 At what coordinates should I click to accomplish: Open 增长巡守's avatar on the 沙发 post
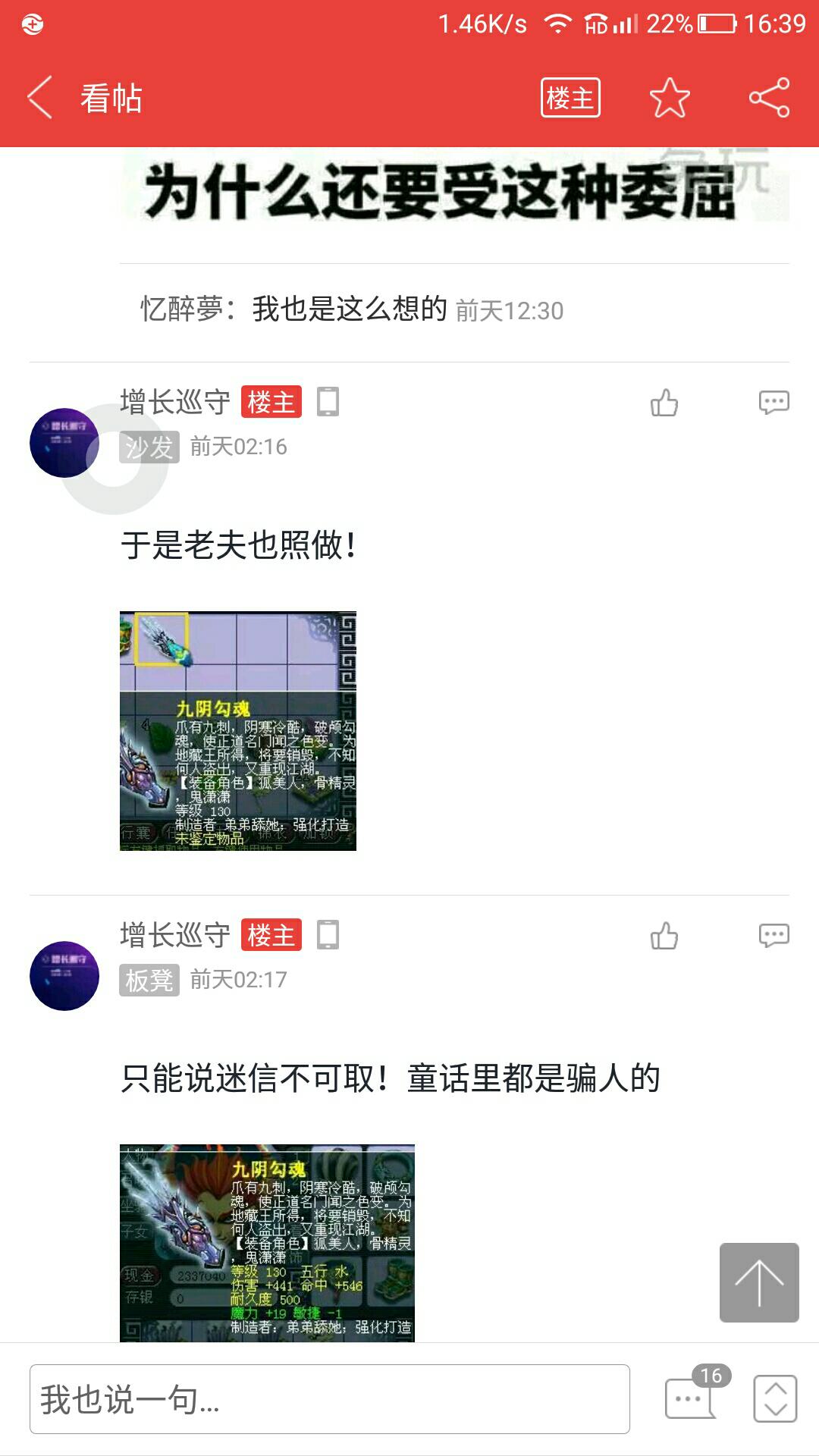point(64,443)
